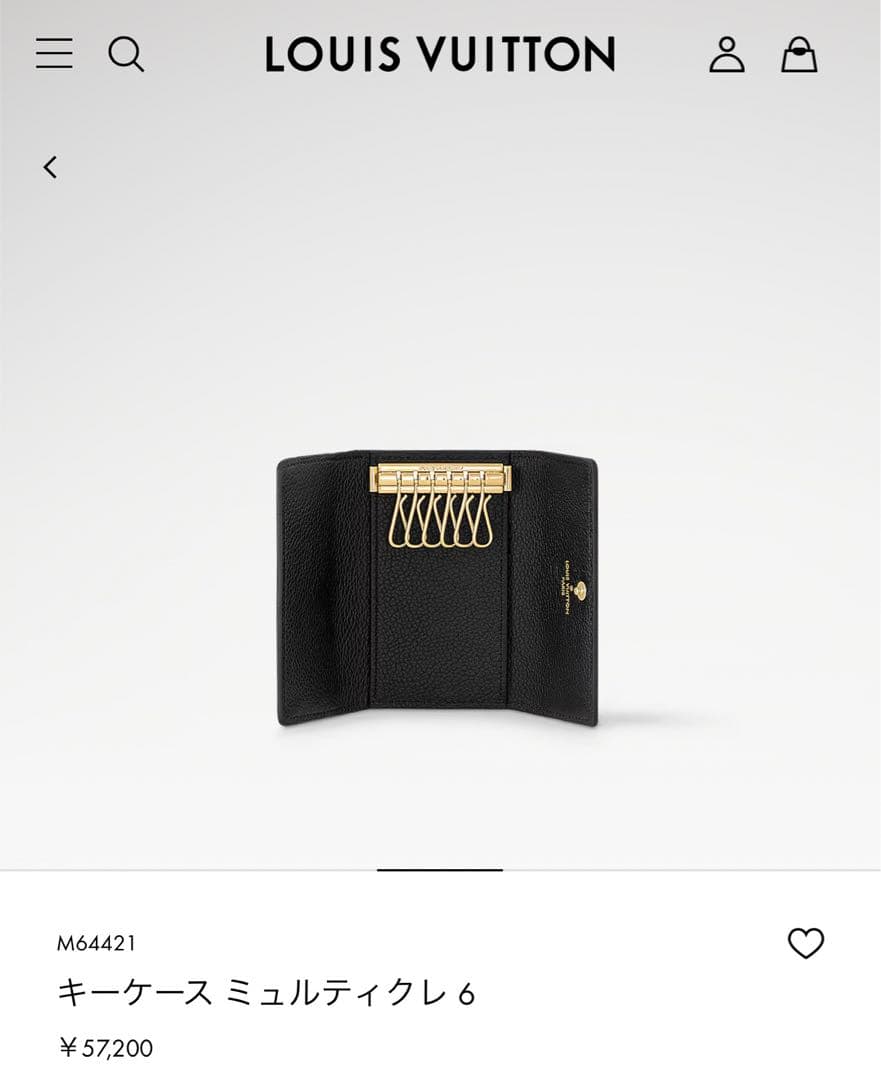View the shopping bag
The image size is (881, 1080).
point(799,54)
